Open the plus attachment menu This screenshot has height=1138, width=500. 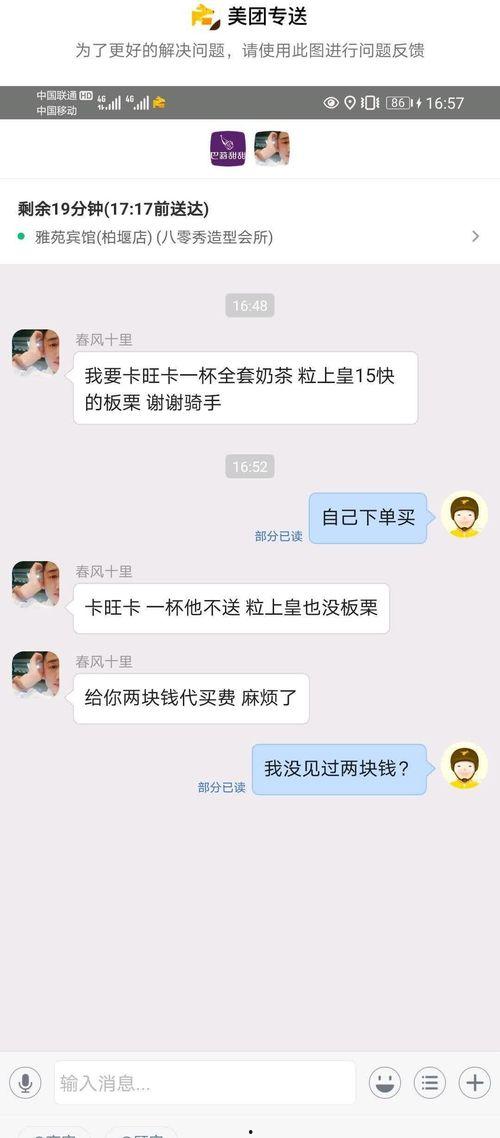pyautogui.click(x=475, y=1083)
